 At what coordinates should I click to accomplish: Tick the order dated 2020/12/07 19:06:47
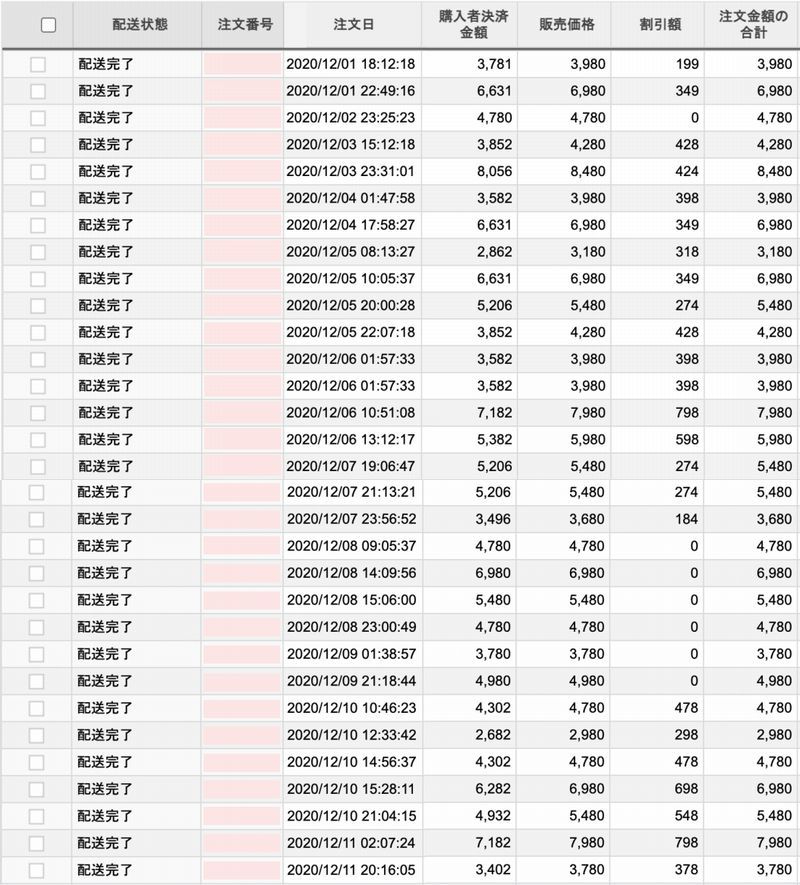38,466
